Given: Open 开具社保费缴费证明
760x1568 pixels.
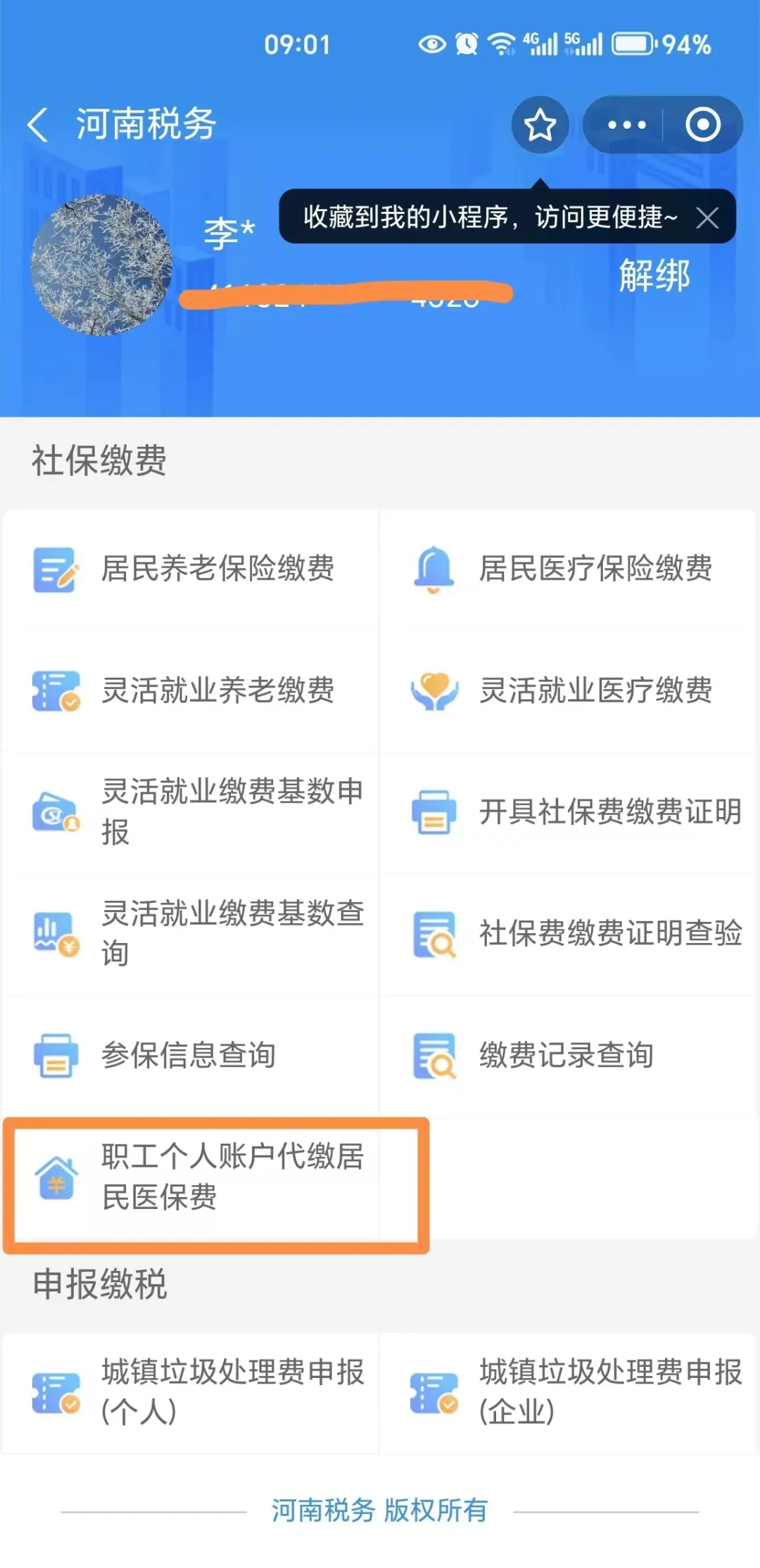Looking at the screenshot, I should click(x=568, y=812).
